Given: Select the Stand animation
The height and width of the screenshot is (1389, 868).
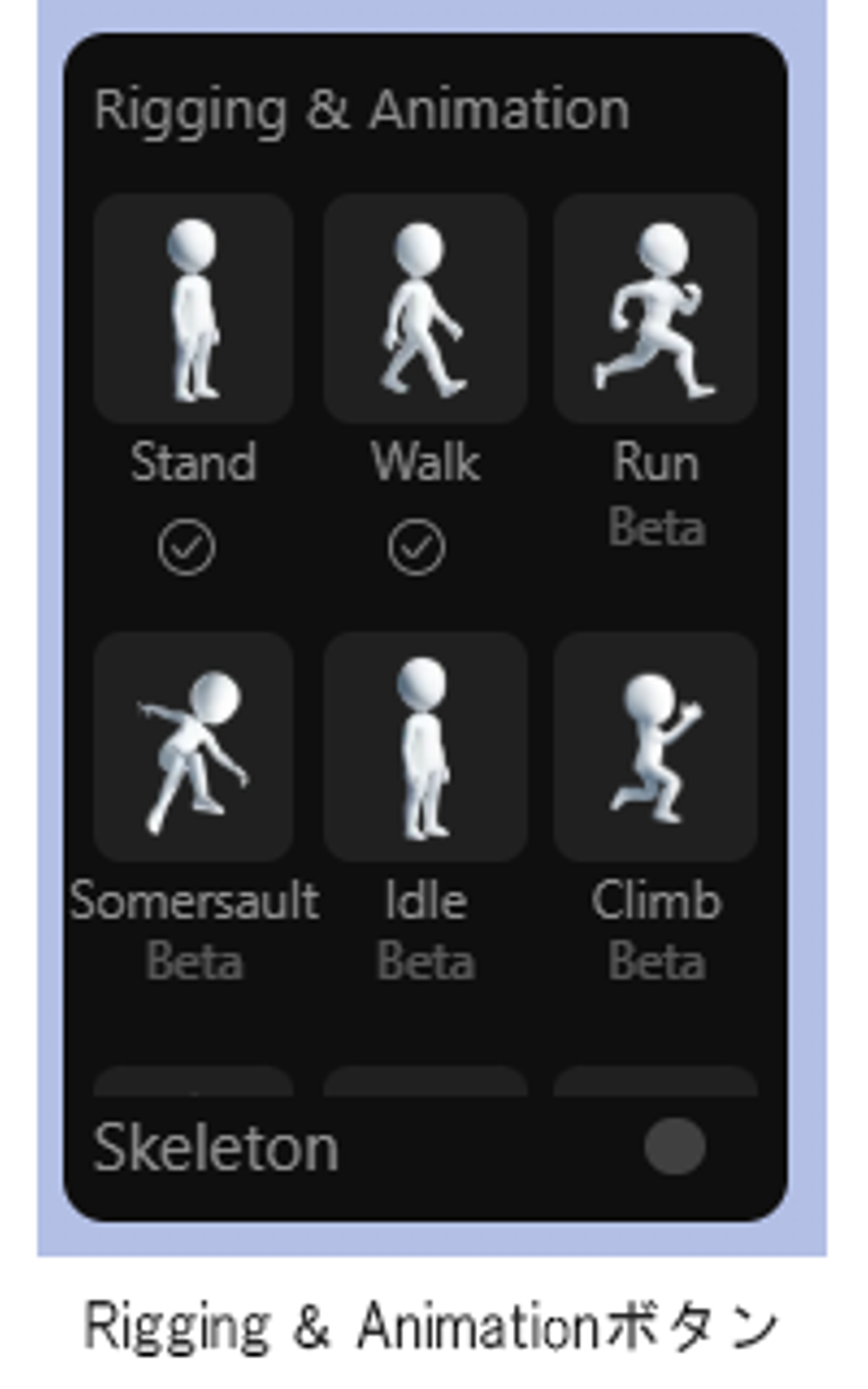Looking at the screenshot, I should [x=193, y=309].
